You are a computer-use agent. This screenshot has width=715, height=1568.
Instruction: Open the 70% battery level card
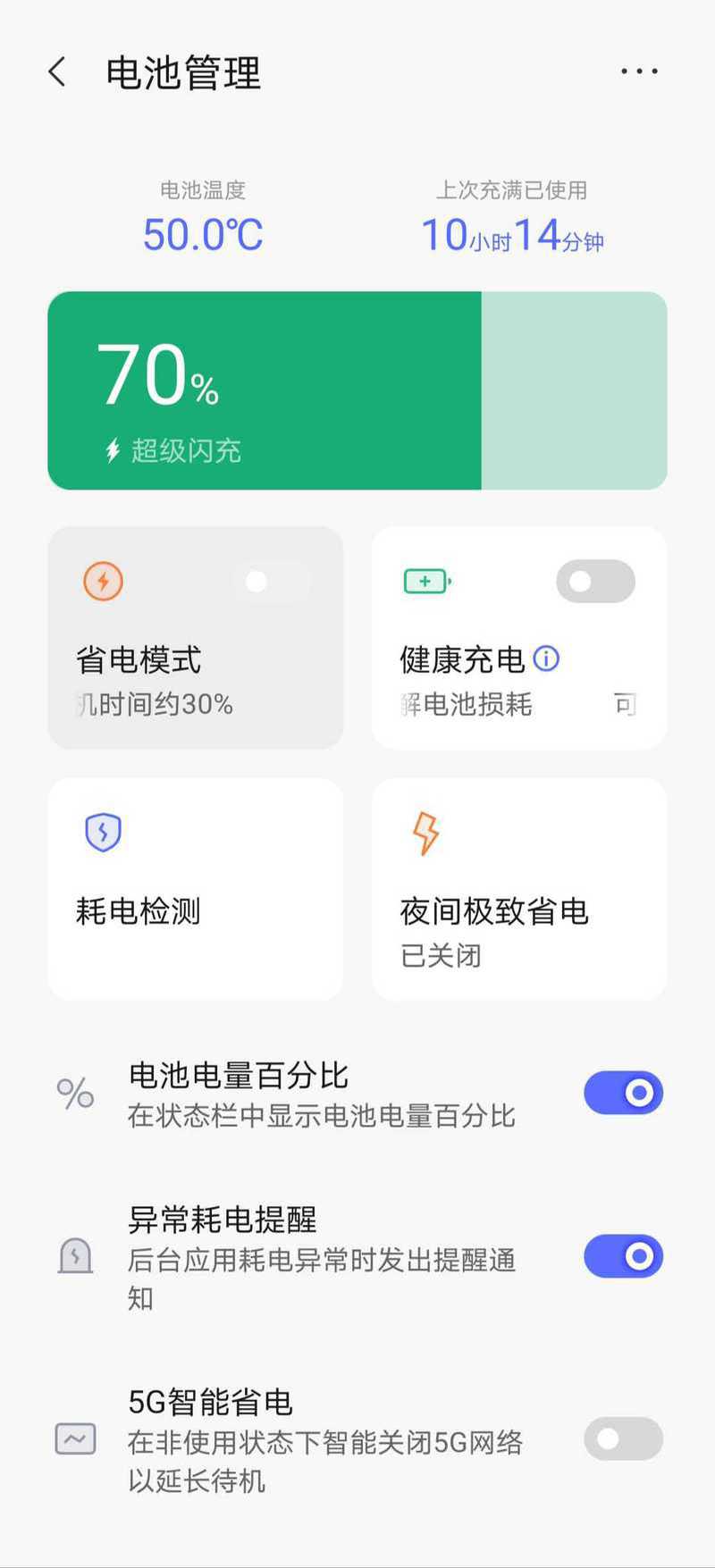tap(357, 390)
